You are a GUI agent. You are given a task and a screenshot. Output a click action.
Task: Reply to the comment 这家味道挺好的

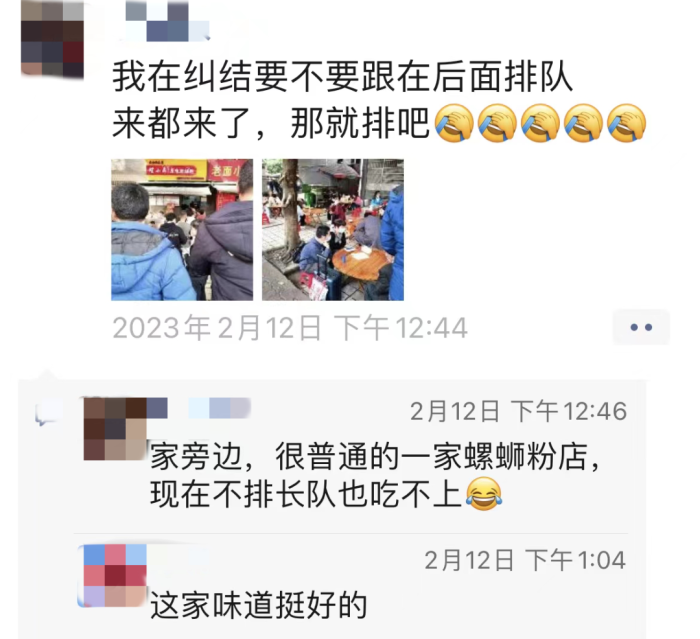[x=259, y=604]
